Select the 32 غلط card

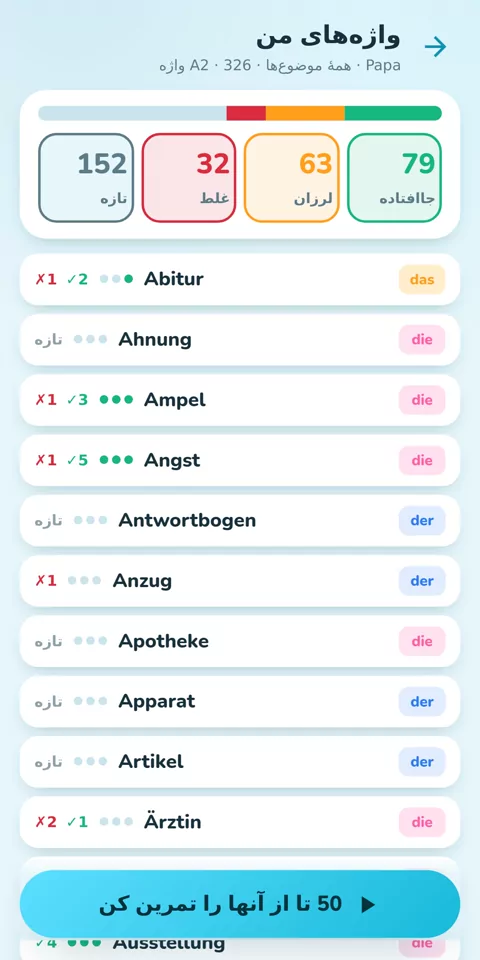tap(189, 178)
